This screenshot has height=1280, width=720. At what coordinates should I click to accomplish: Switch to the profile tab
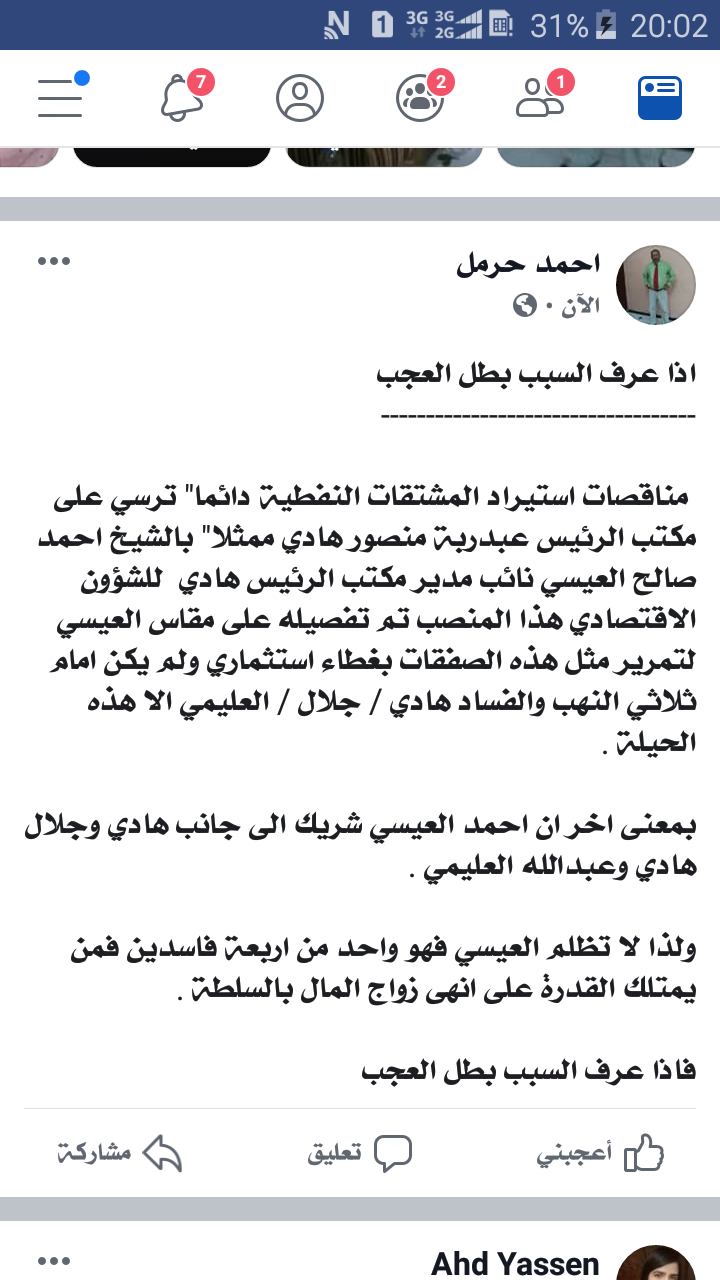point(300,98)
